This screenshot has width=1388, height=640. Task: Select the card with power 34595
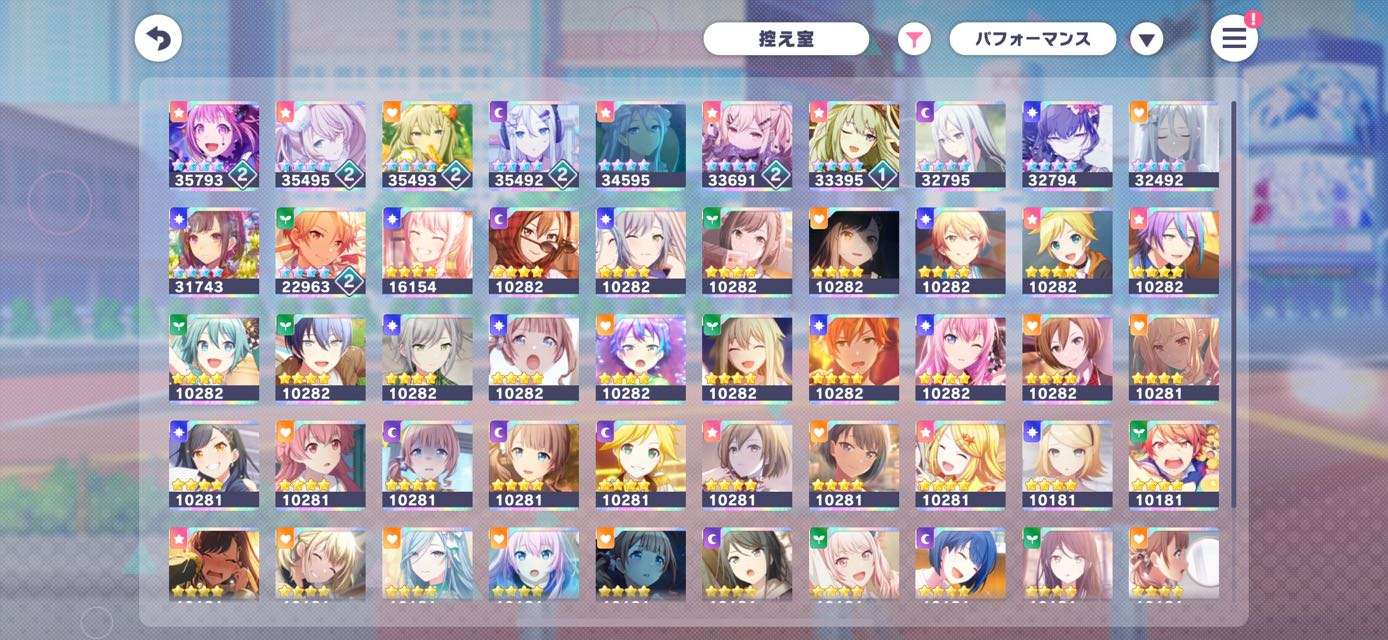pos(640,145)
